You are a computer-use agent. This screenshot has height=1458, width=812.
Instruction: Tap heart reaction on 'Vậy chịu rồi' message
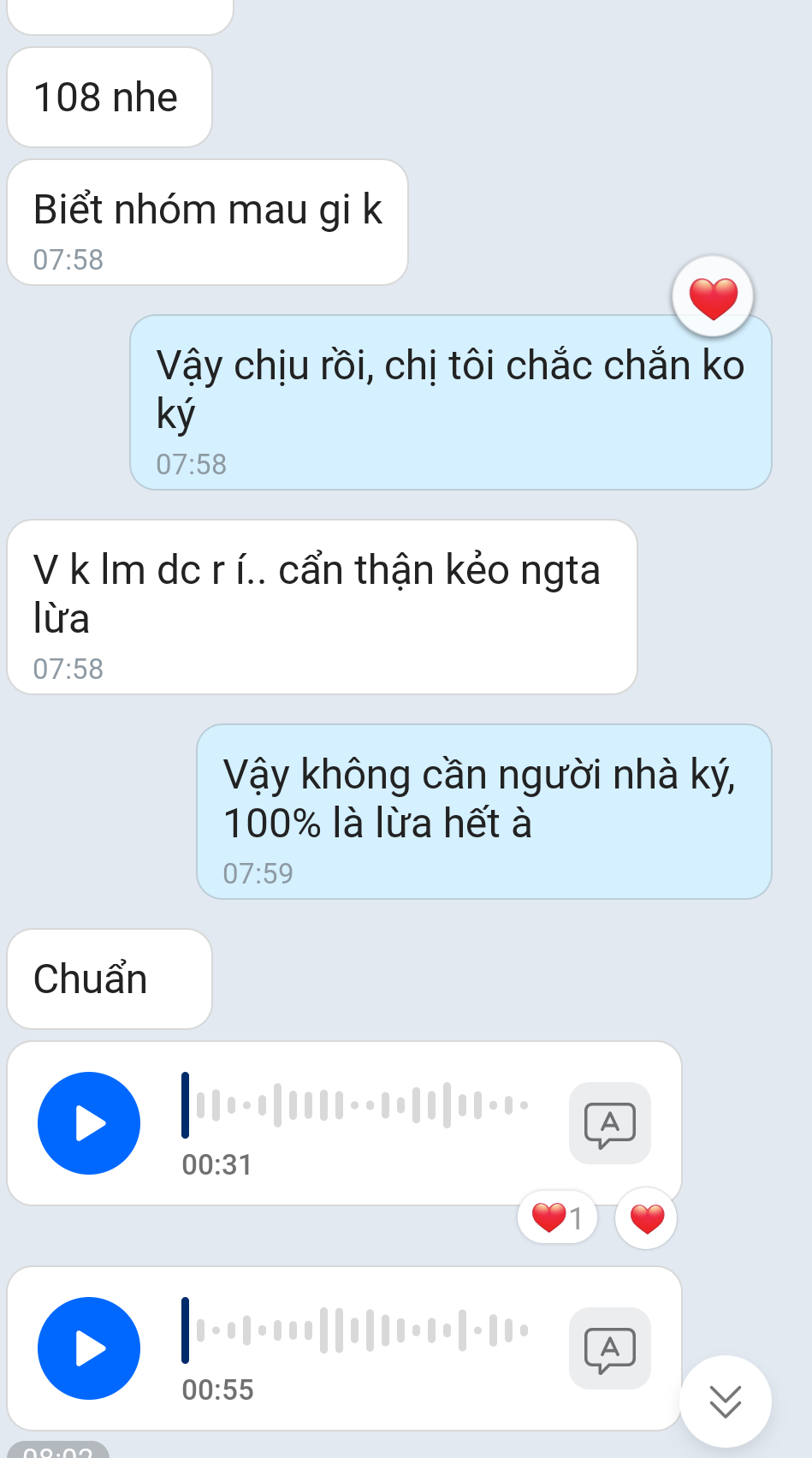tap(712, 297)
